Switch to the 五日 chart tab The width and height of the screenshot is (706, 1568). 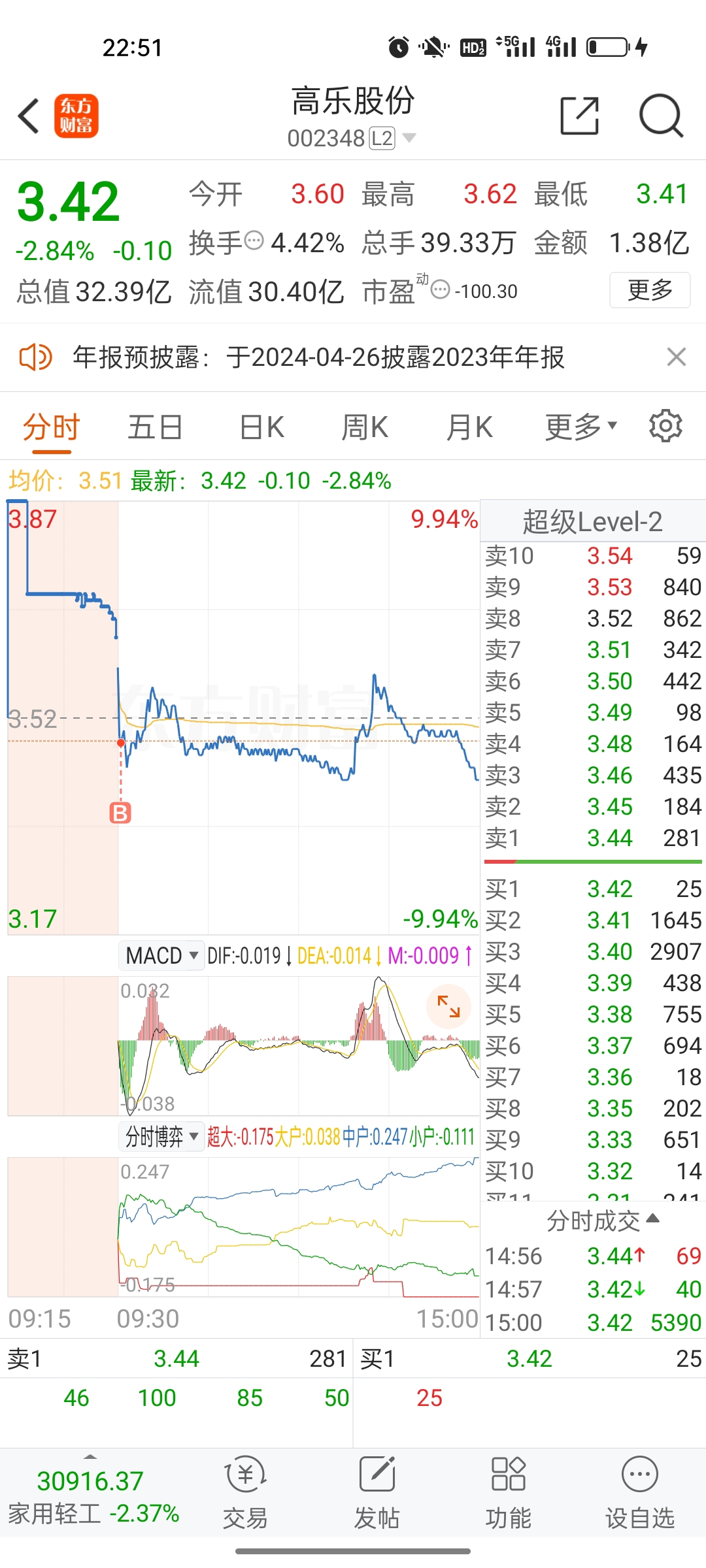[155, 428]
